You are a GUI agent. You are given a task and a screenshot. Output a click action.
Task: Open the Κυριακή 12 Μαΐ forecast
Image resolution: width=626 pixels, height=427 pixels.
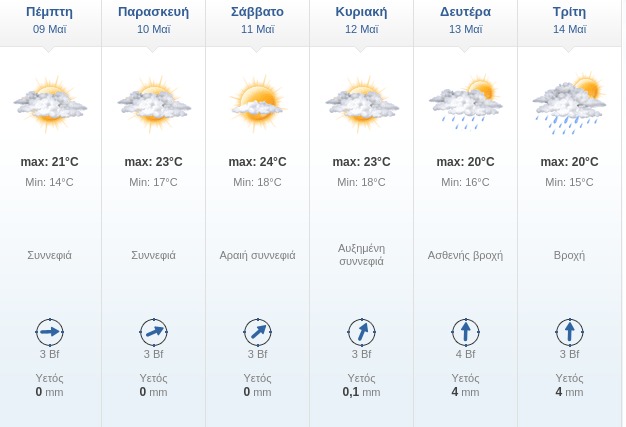coord(361,20)
